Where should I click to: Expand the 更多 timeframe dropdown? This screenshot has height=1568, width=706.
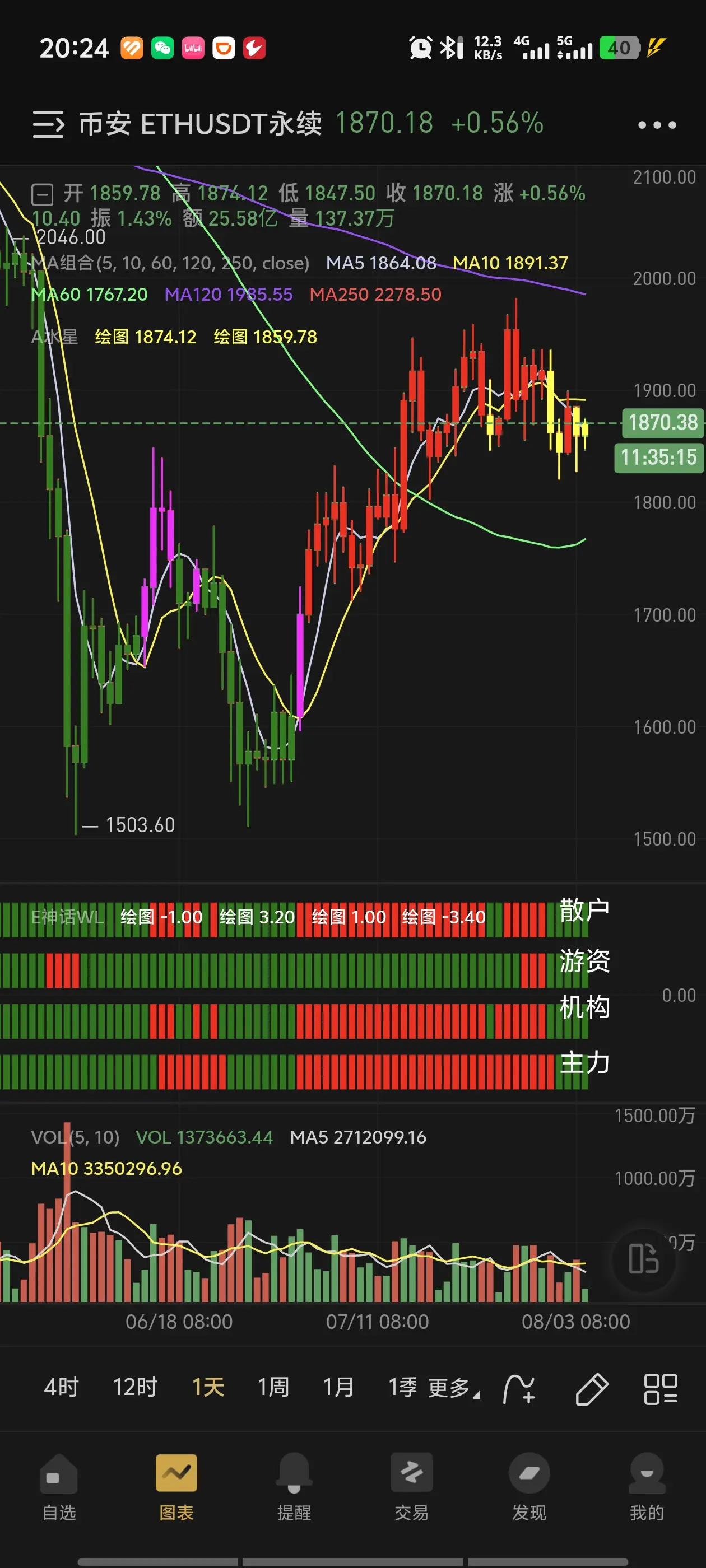(x=454, y=1388)
